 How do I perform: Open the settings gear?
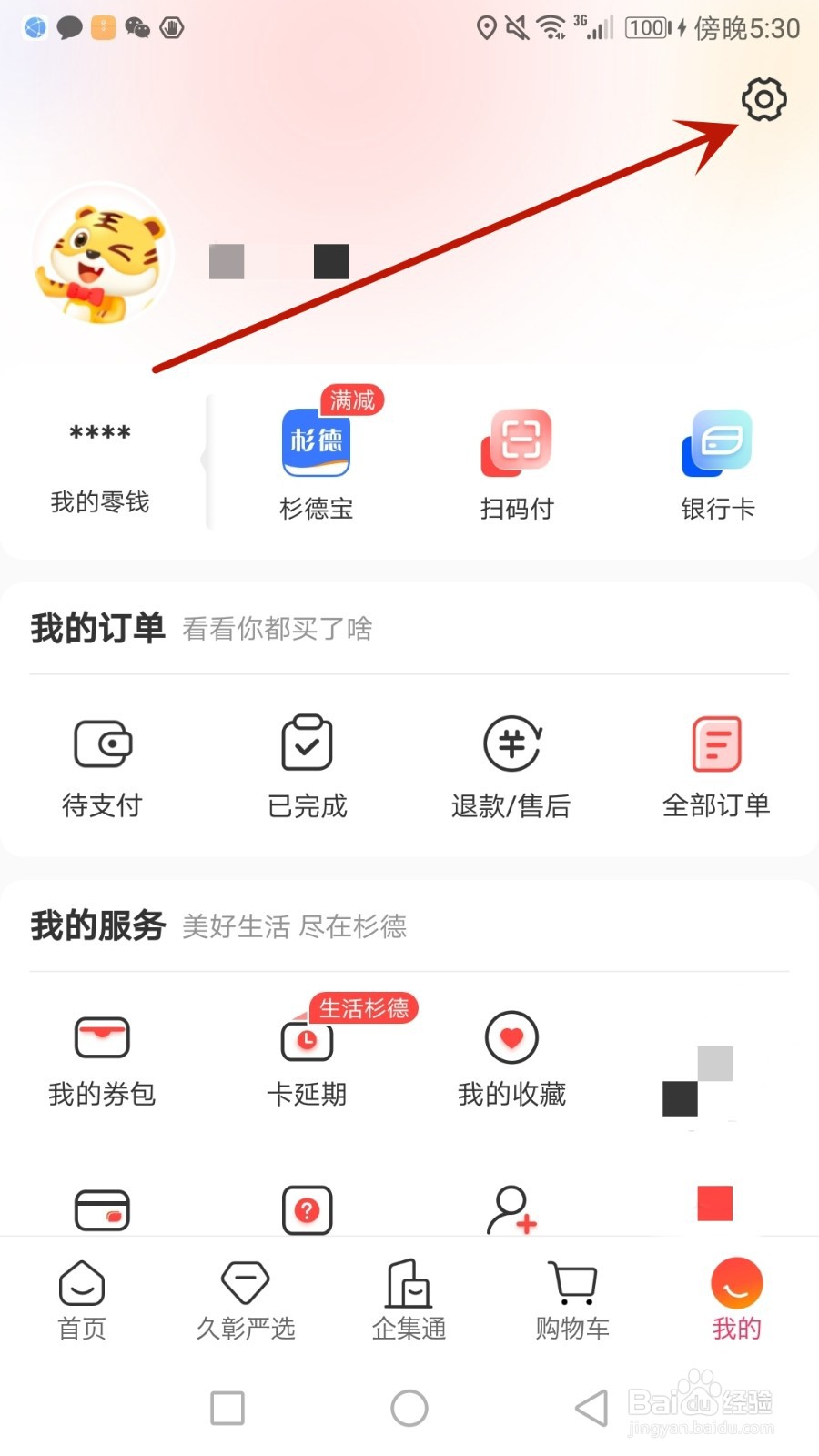click(763, 100)
